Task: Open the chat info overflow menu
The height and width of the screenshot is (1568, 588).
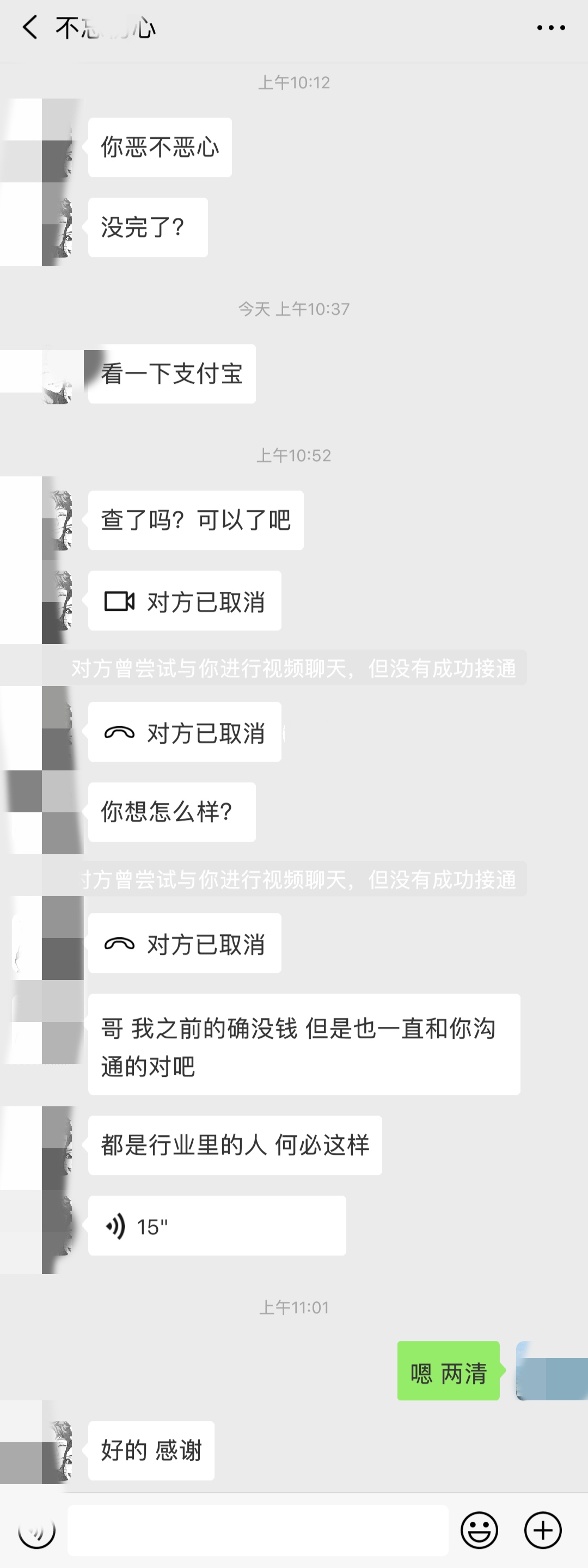Action: (551, 28)
